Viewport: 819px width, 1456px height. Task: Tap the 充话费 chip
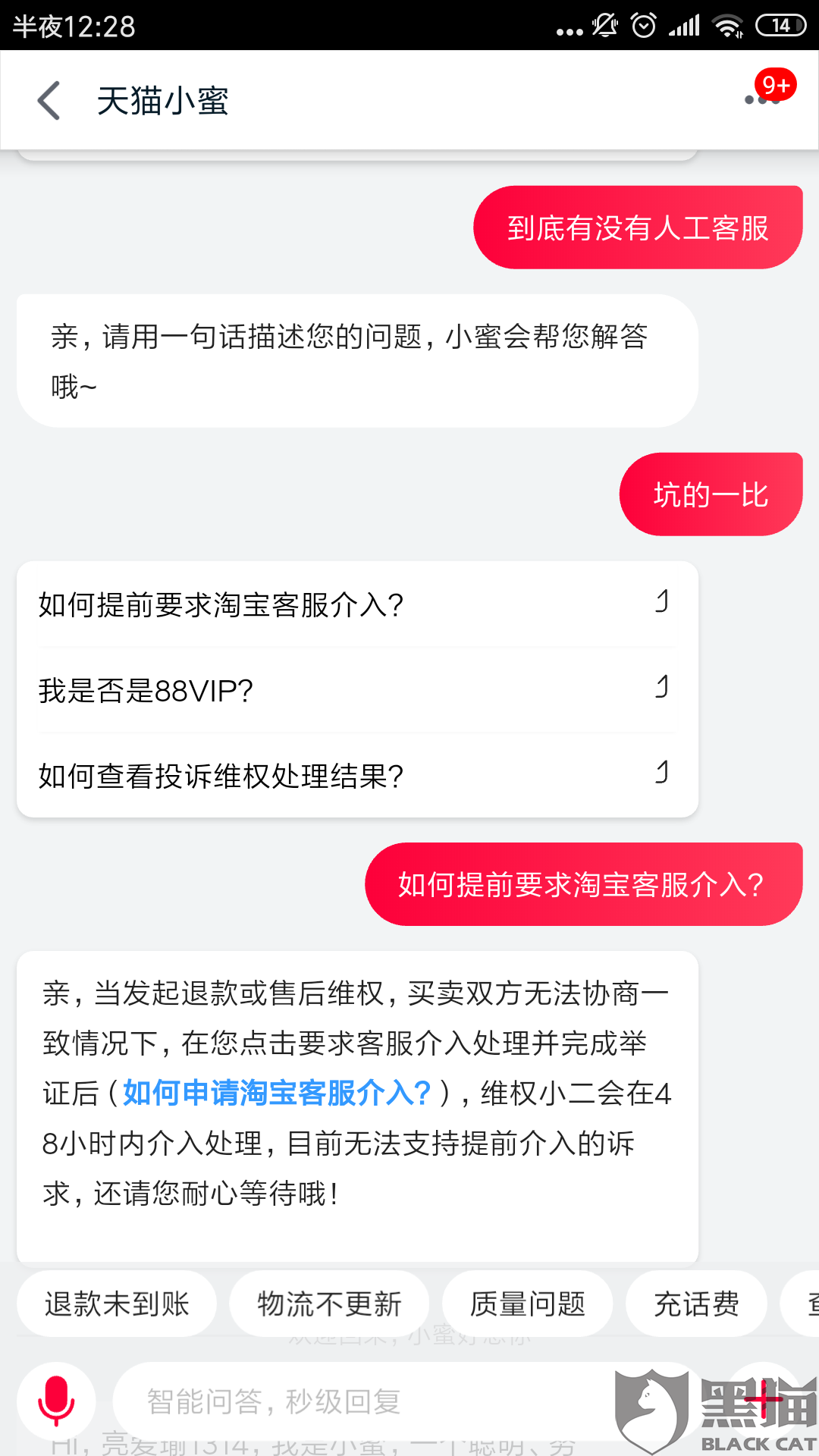pos(696,1304)
